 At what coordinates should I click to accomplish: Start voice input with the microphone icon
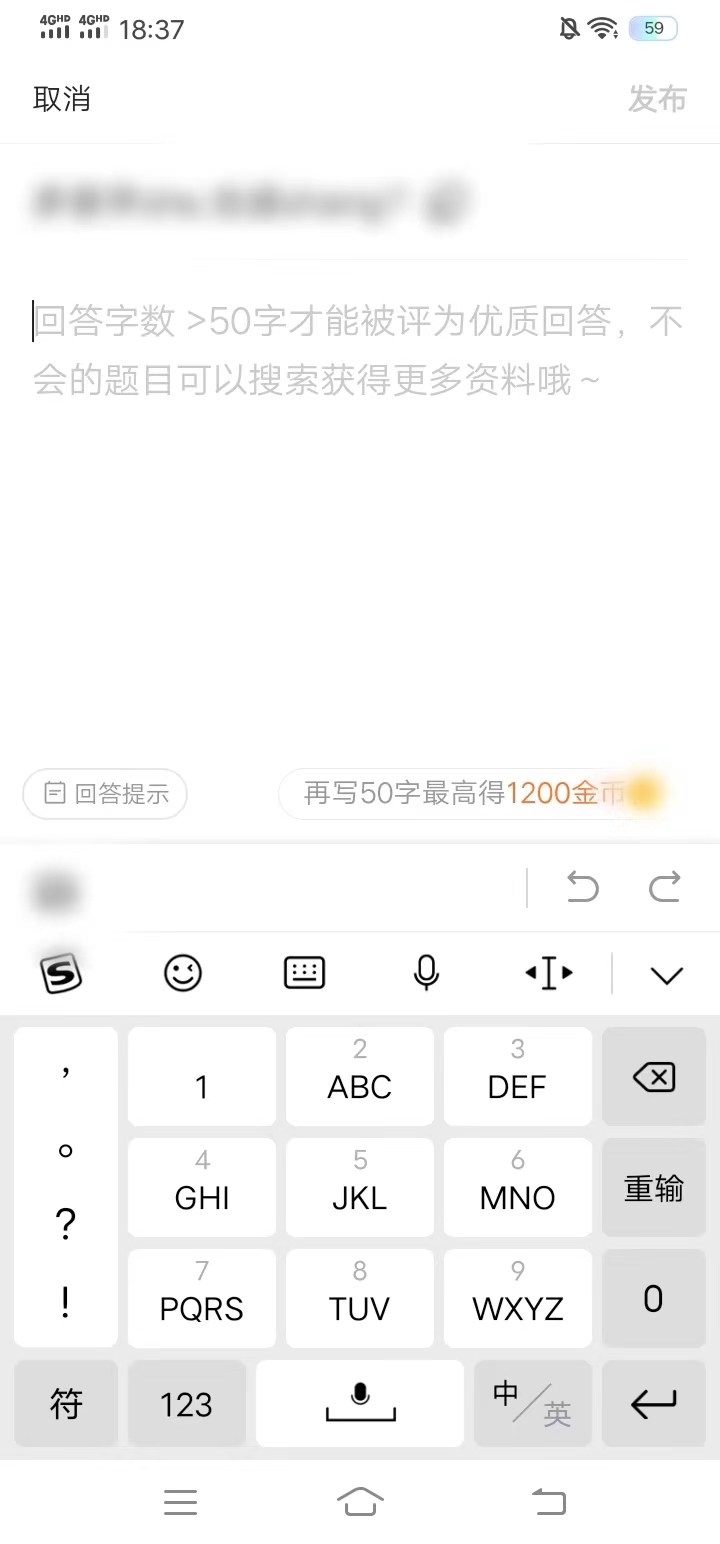pos(426,973)
